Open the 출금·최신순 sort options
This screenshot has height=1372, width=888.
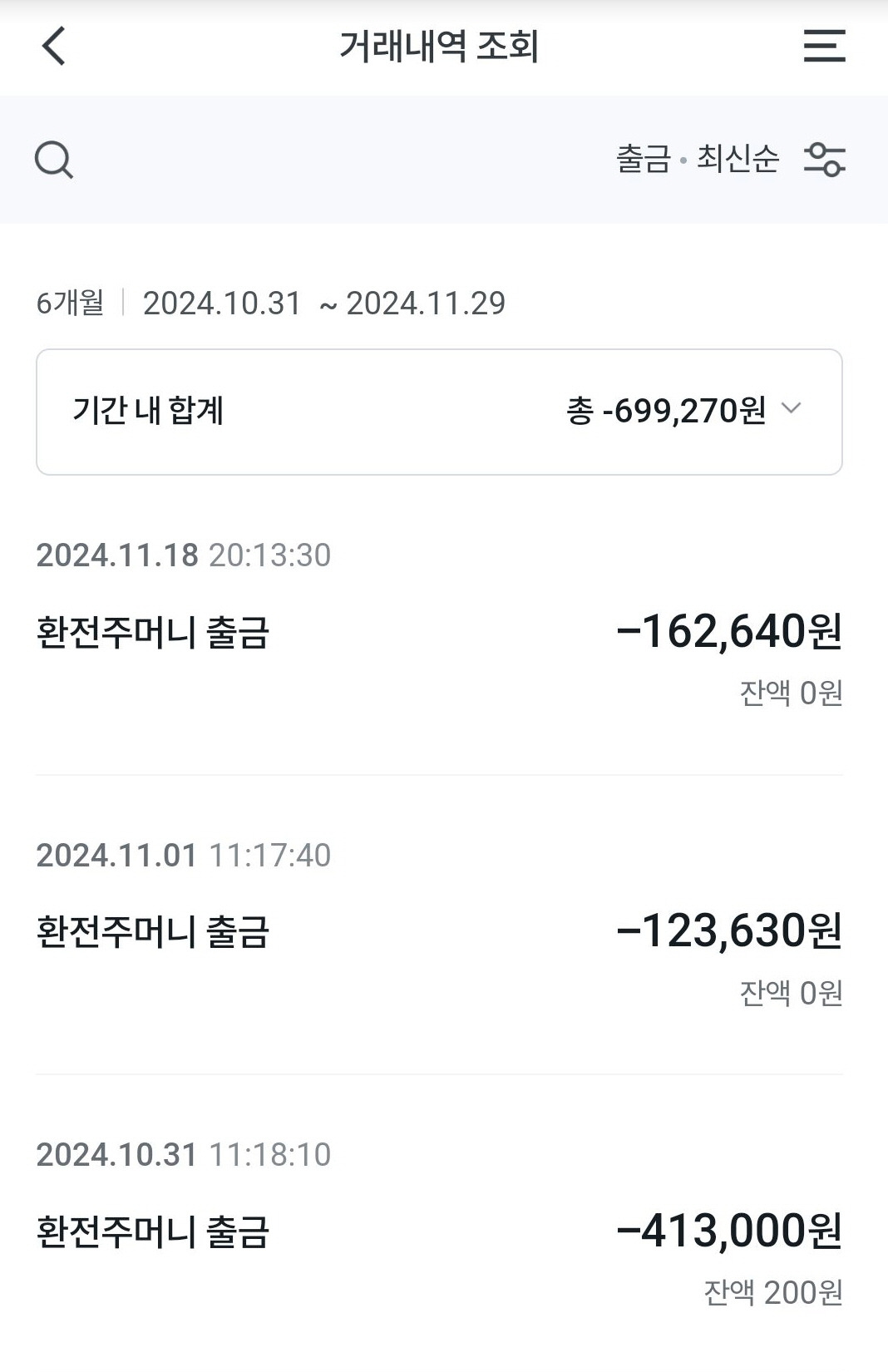point(697,160)
